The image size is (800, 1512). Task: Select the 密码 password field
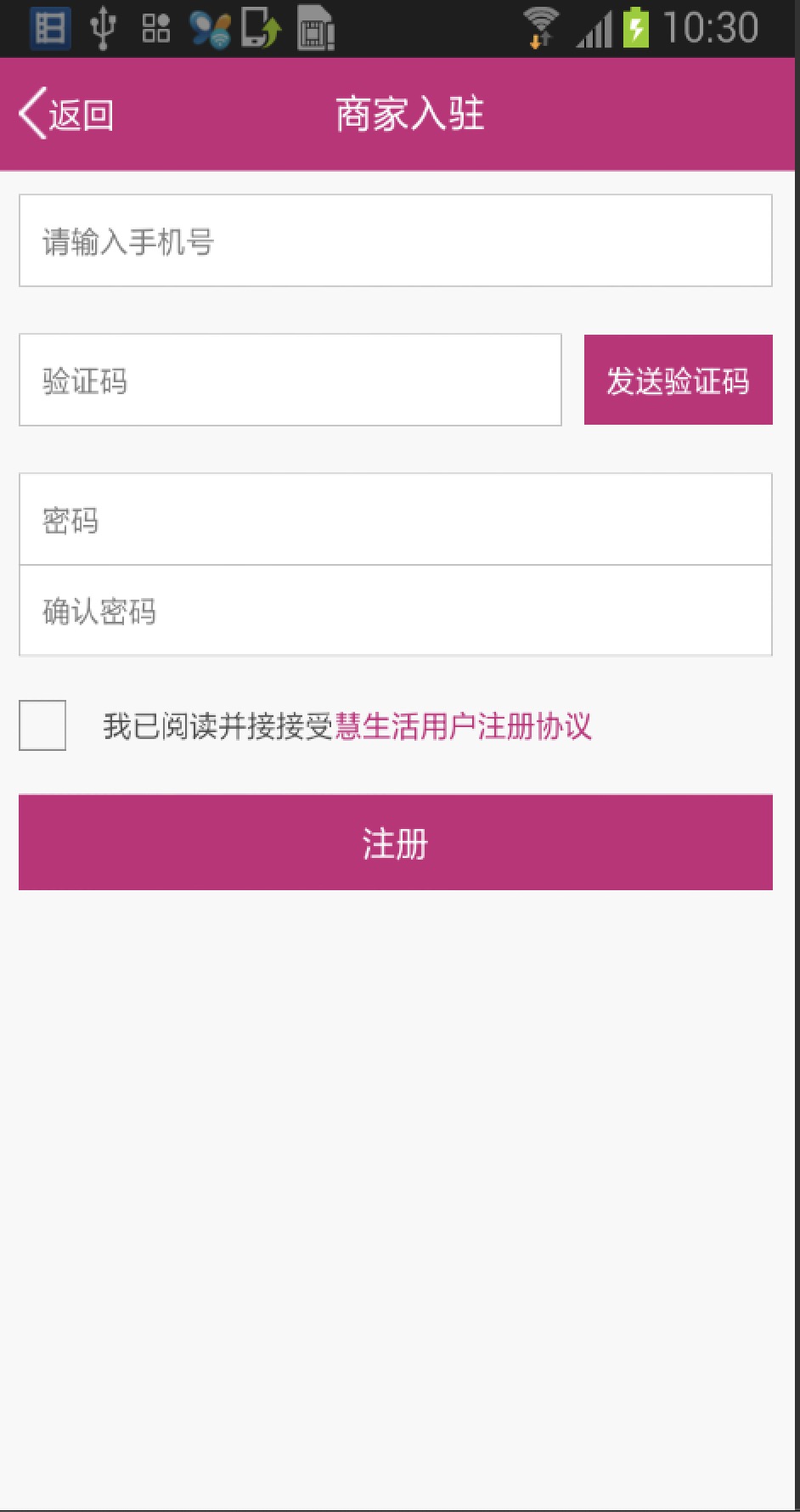pos(396,521)
